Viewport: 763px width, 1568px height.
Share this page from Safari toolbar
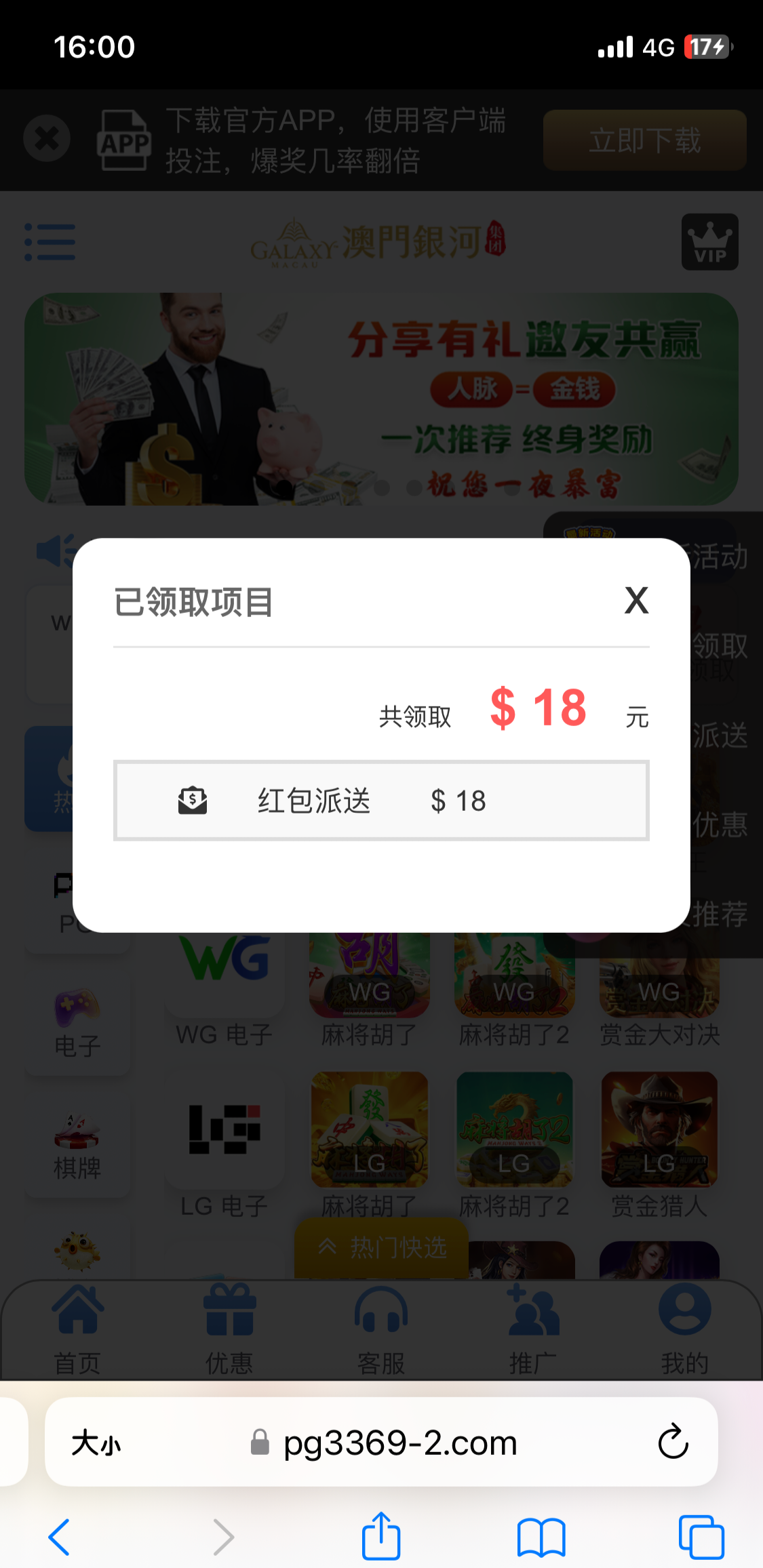[x=381, y=1535]
